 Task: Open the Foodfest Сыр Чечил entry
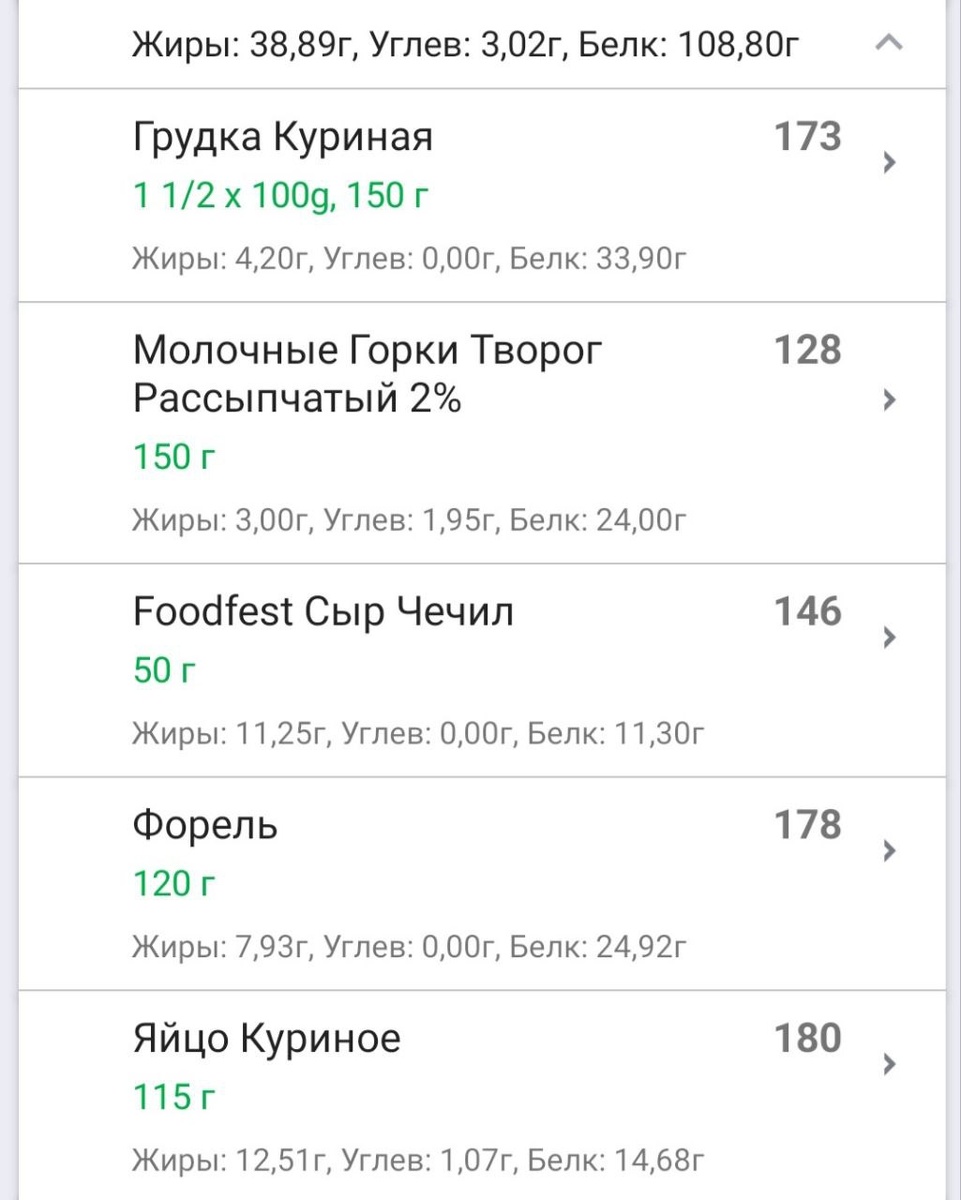pyautogui.click(x=480, y=668)
